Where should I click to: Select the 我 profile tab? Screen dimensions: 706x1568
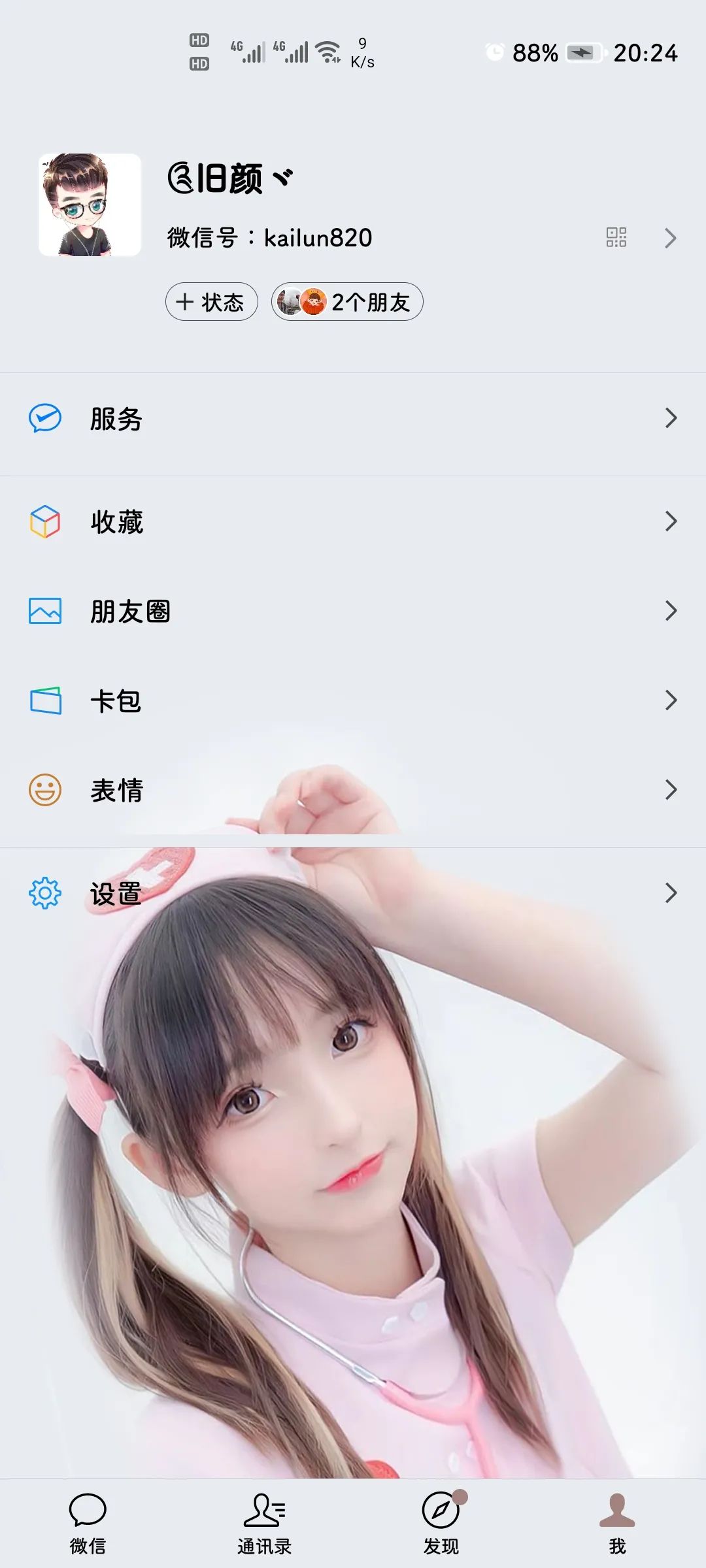pos(617,1522)
